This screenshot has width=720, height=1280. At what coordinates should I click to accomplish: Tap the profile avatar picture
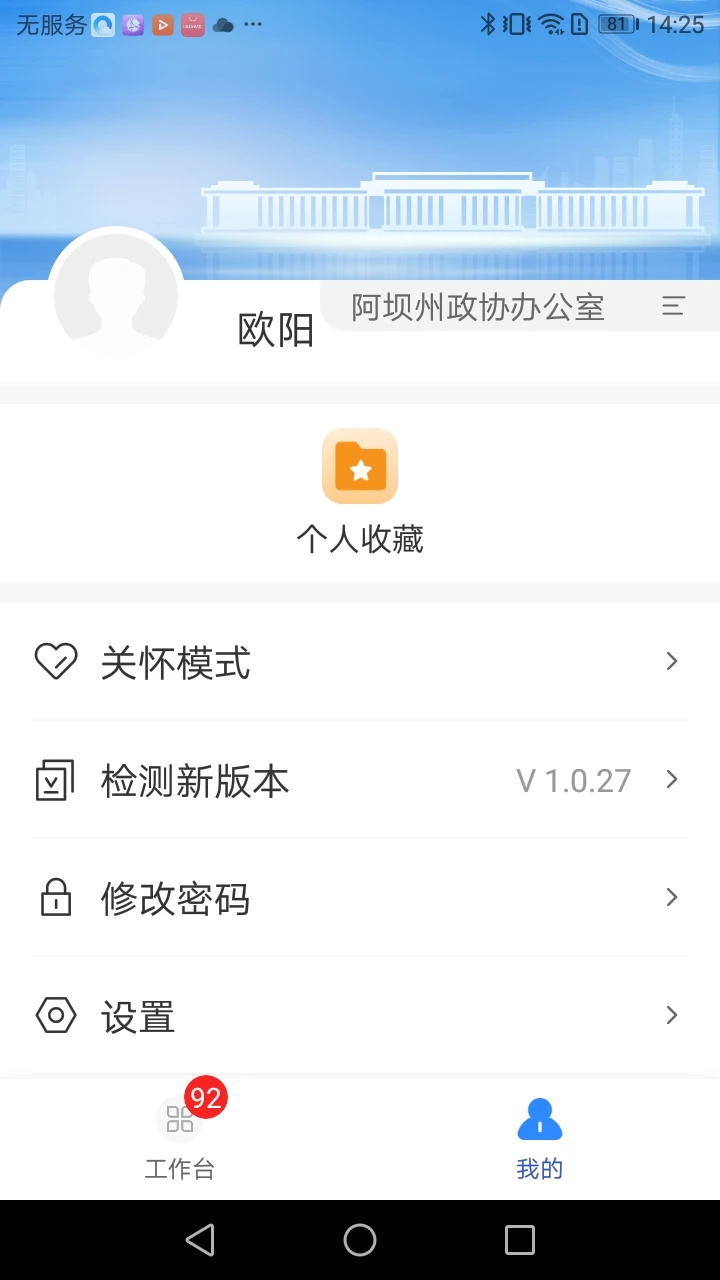coord(116,296)
